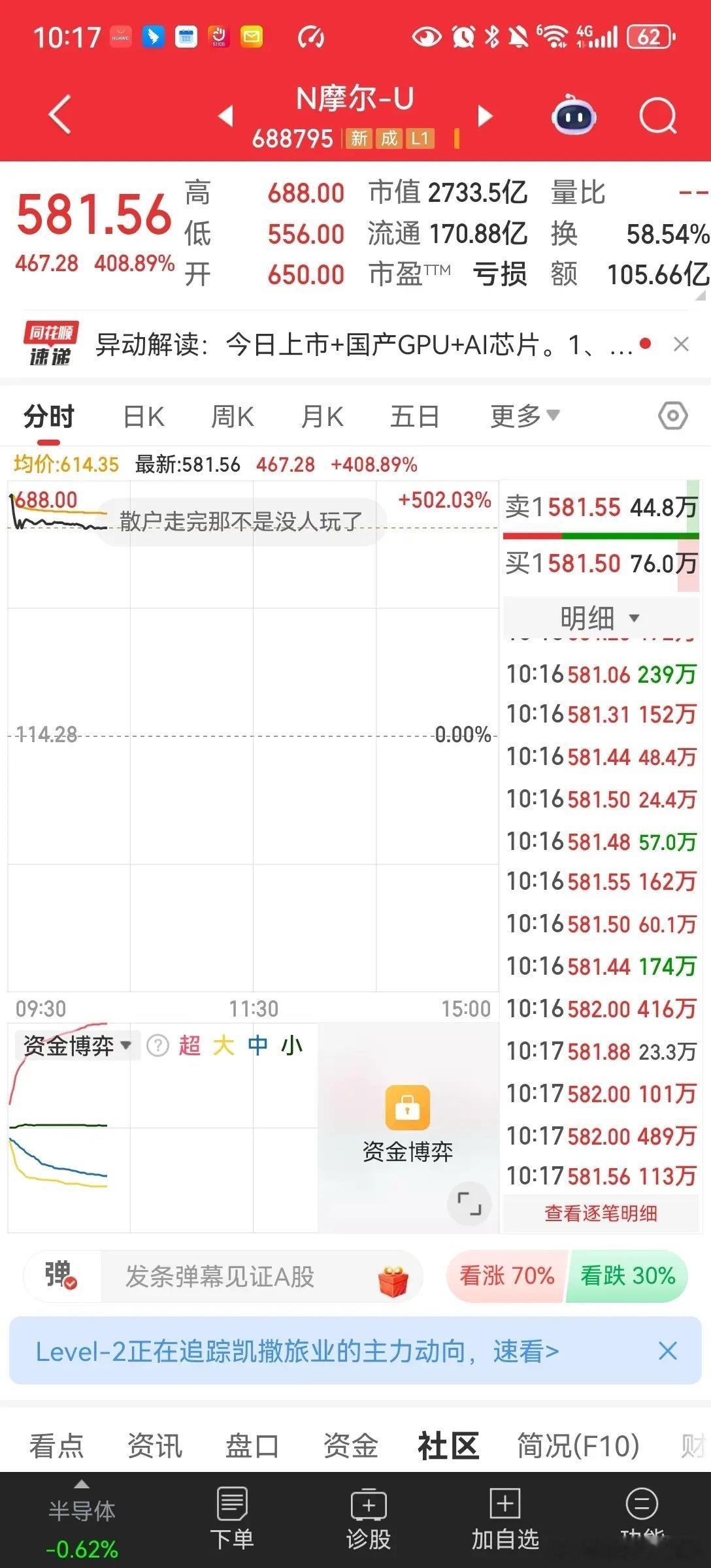Switch to the 日K daily chart tab

click(144, 416)
